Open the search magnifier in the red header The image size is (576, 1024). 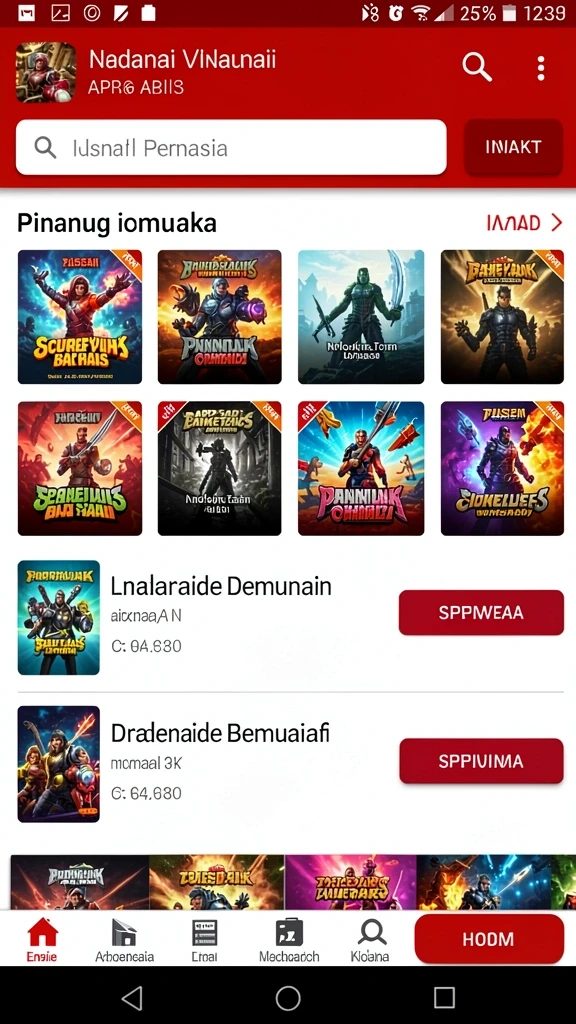click(x=477, y=68)
